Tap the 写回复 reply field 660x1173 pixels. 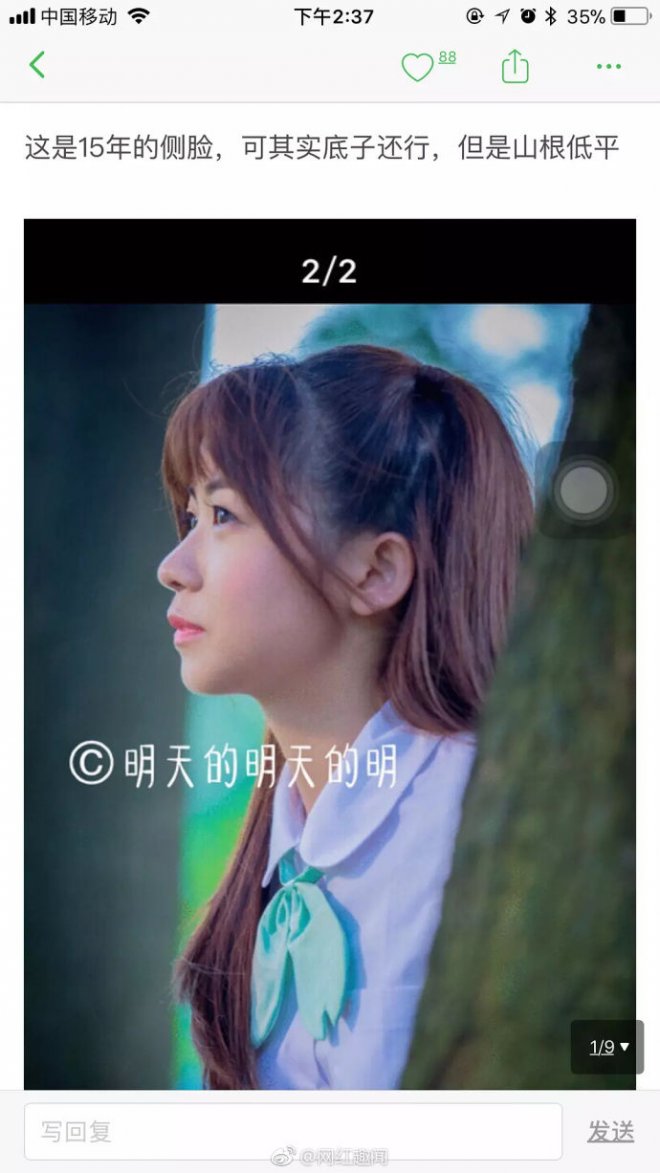click(292, 1132)
